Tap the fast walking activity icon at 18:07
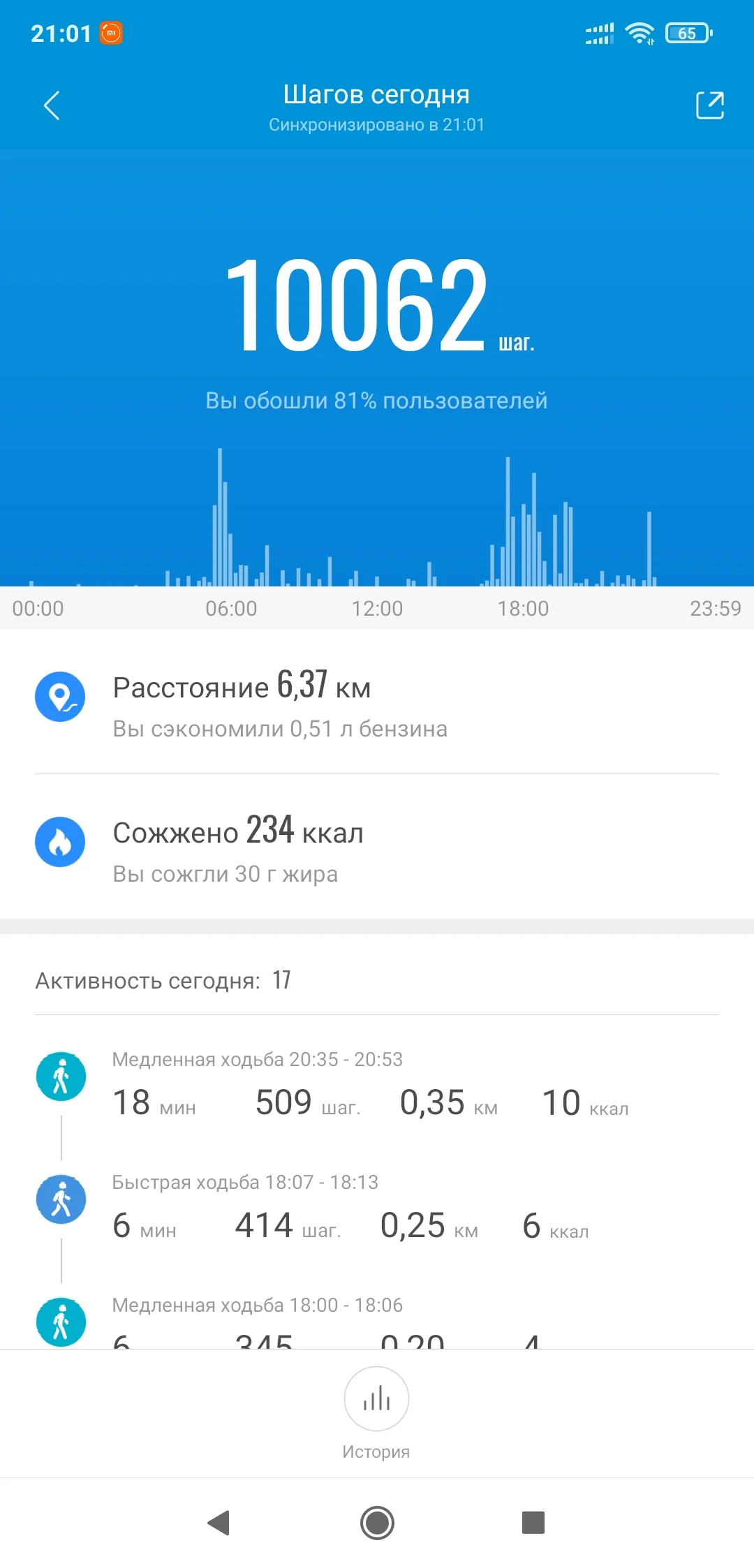Image resolution: width=754 pixels, height=1568 pixels. click(61, 1199)
